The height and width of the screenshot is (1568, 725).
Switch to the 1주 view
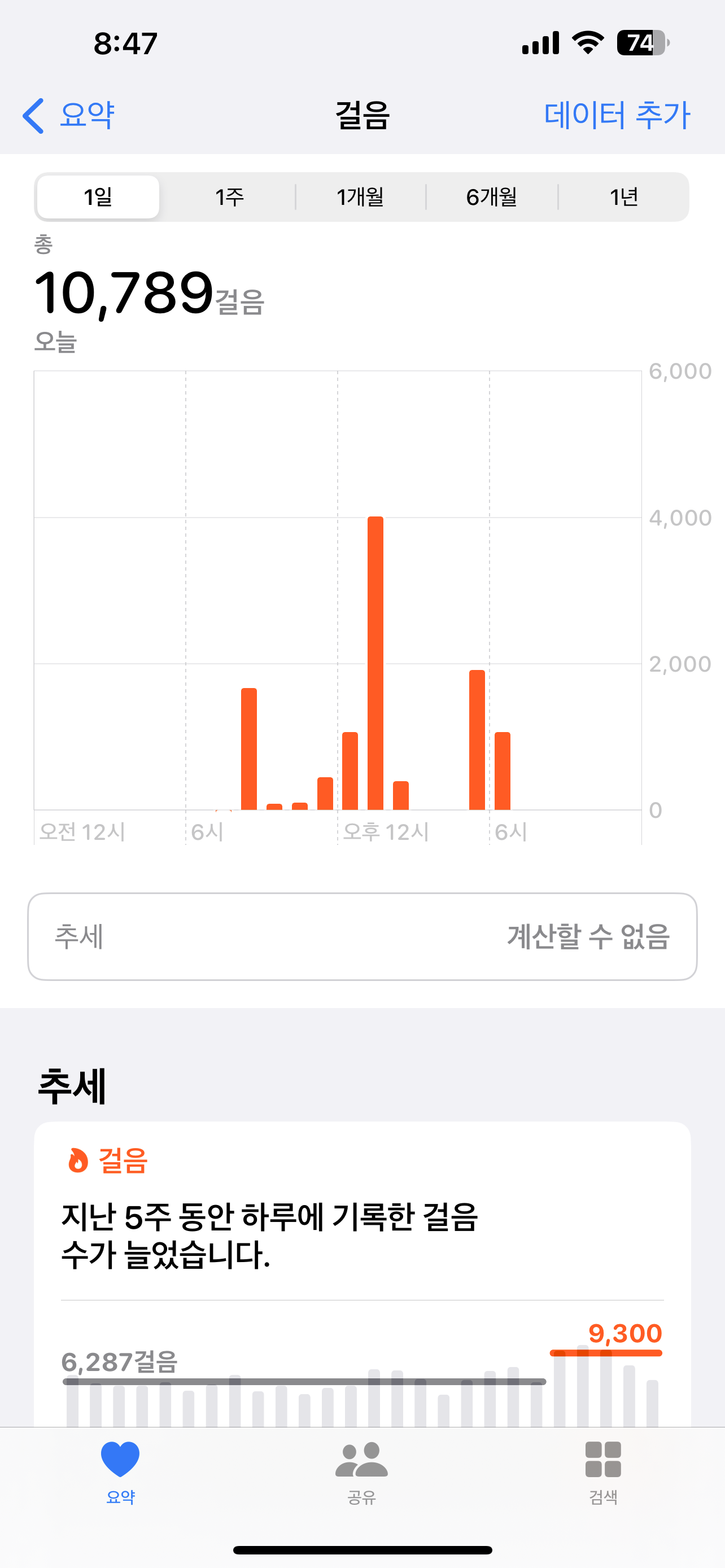click(229, 197)
